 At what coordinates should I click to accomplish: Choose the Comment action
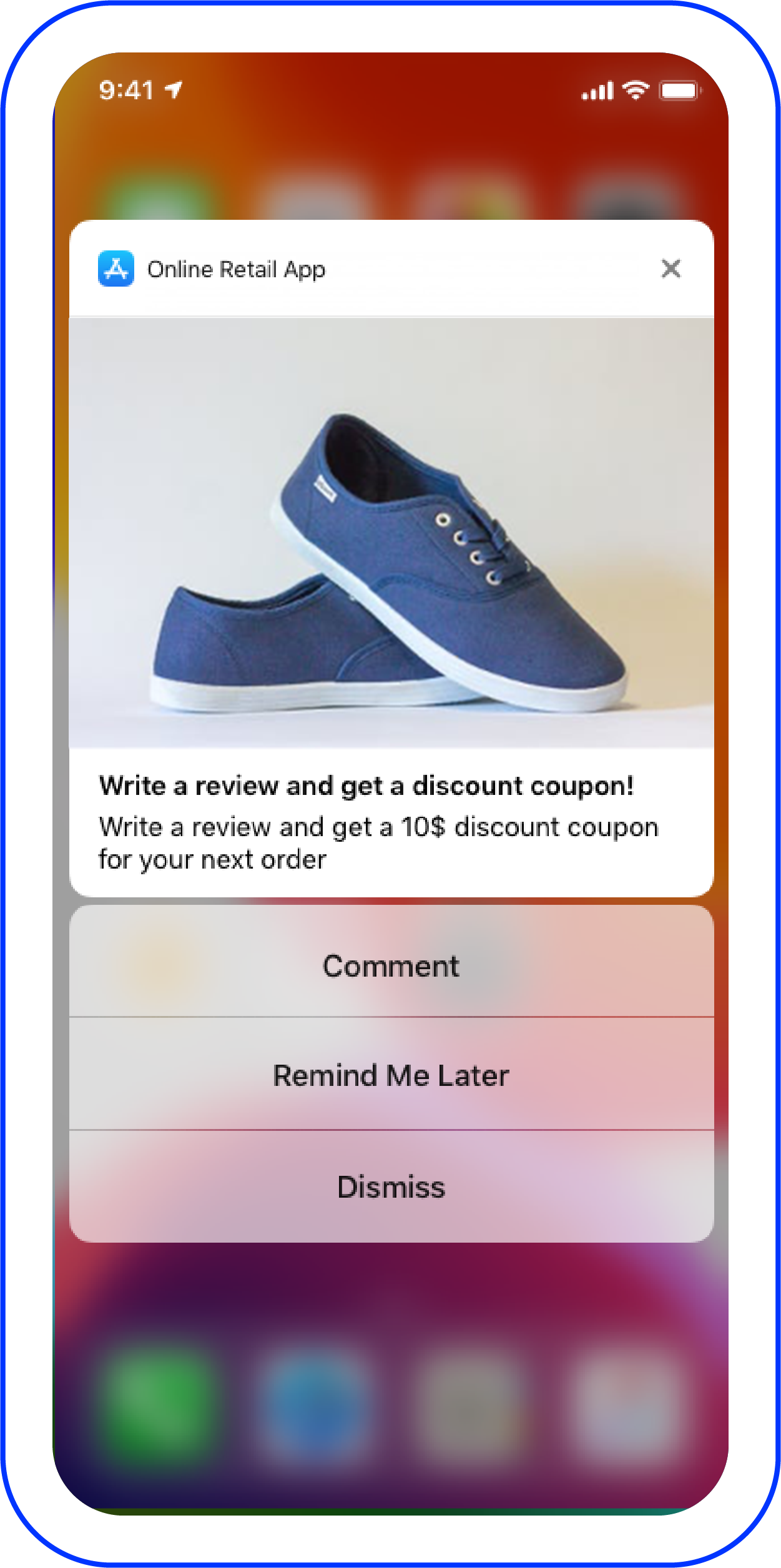pos(391,965)
